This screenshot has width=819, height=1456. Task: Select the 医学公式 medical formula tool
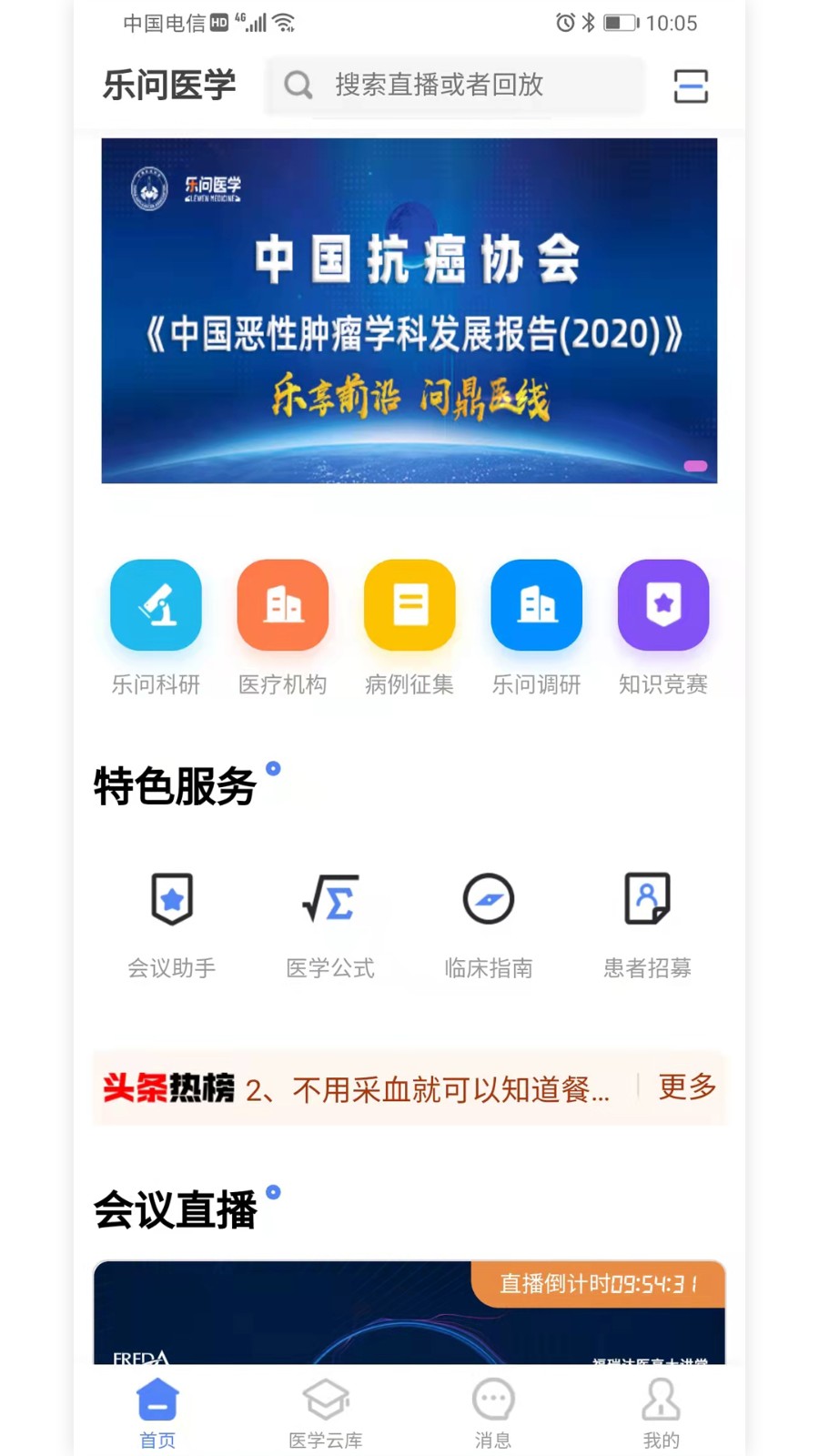tap(330, 901)
